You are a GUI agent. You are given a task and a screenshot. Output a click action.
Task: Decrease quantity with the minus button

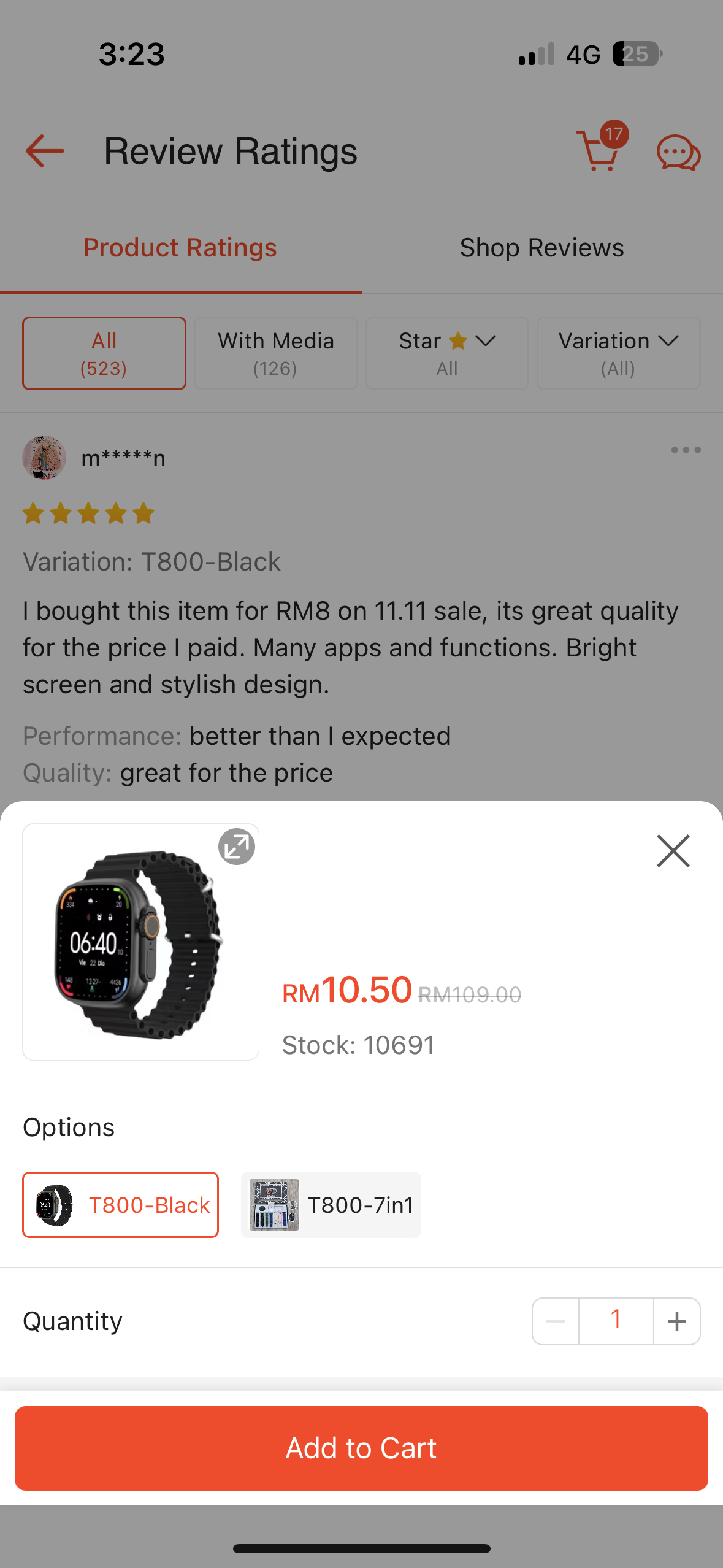point(556,1321)
